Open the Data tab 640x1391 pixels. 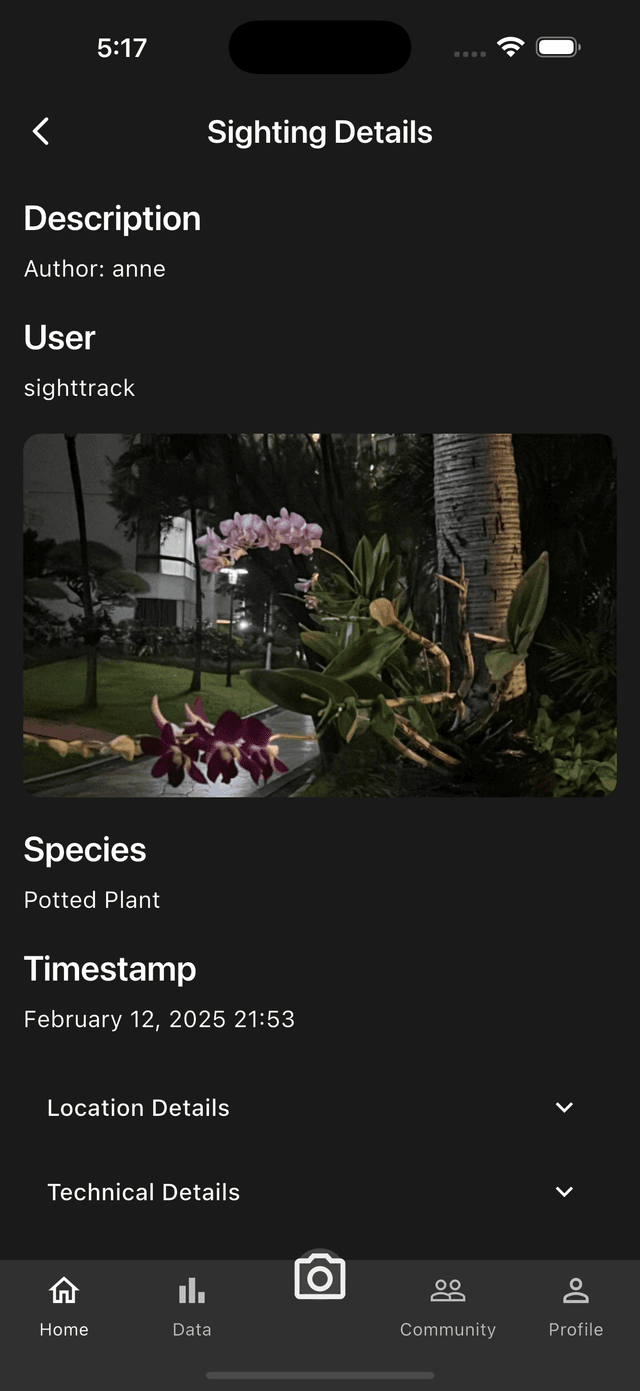coord(192,1304)
